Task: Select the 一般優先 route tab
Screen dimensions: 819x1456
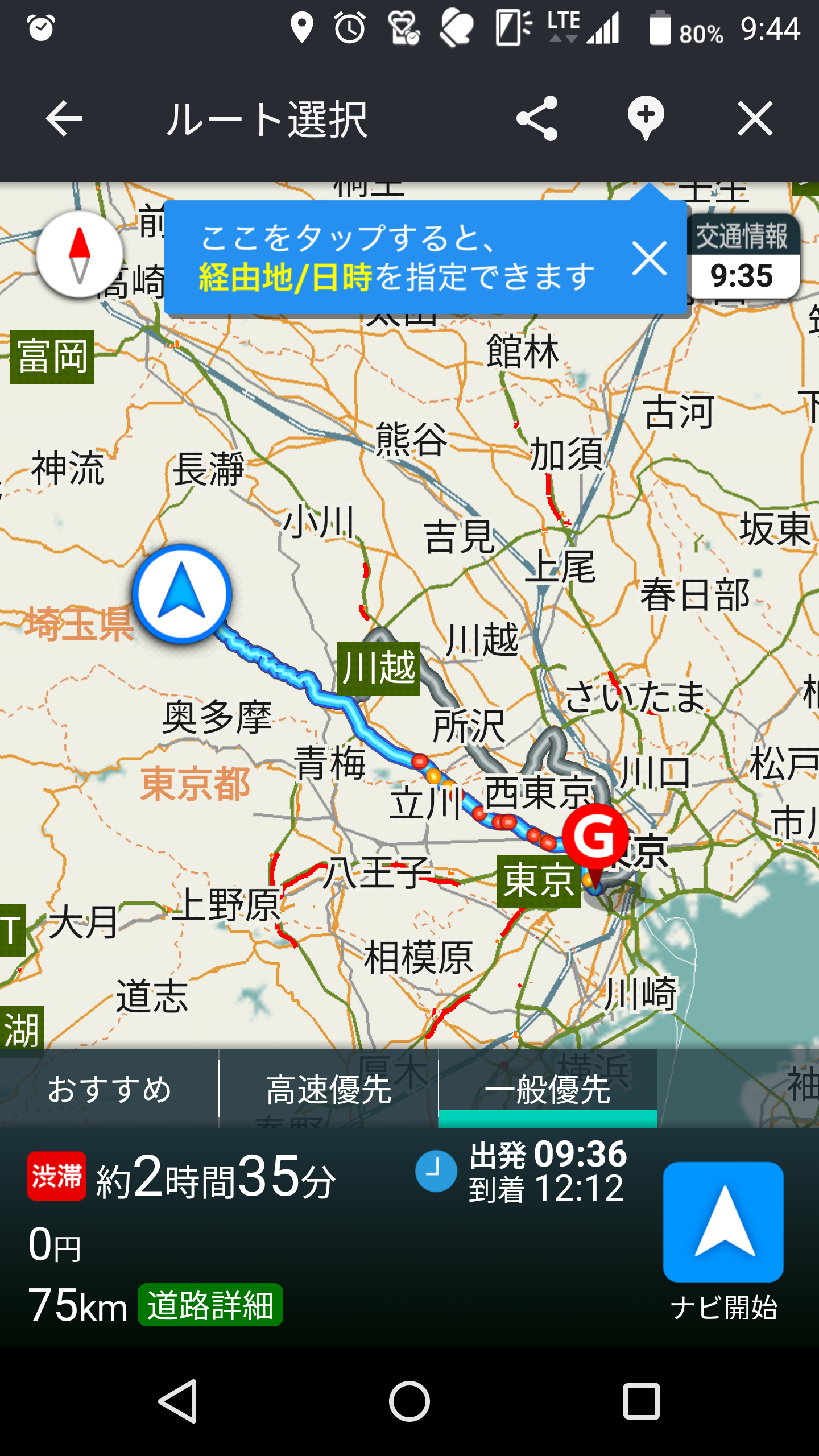Action: (x=548, y=1089)
